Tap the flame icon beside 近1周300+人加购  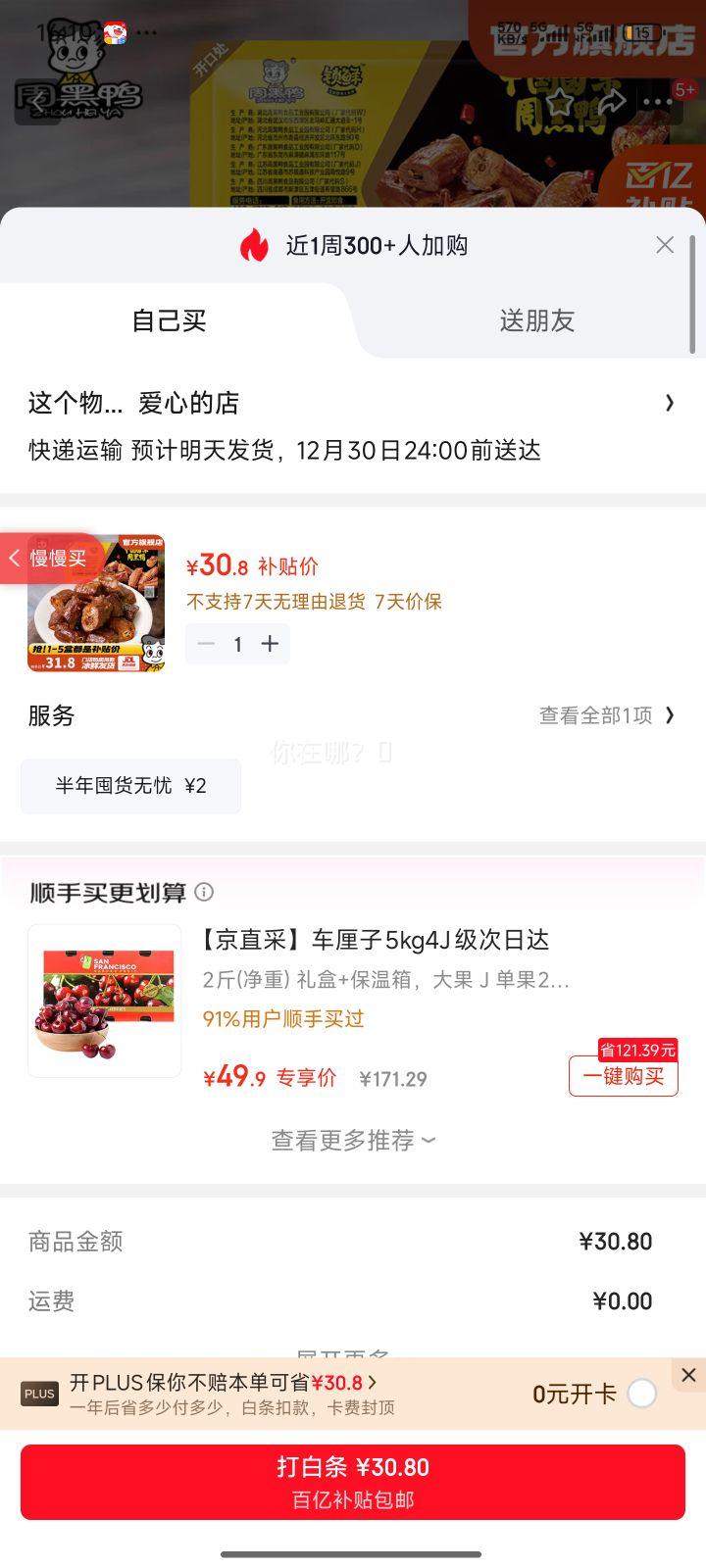[x=254, y=245]
